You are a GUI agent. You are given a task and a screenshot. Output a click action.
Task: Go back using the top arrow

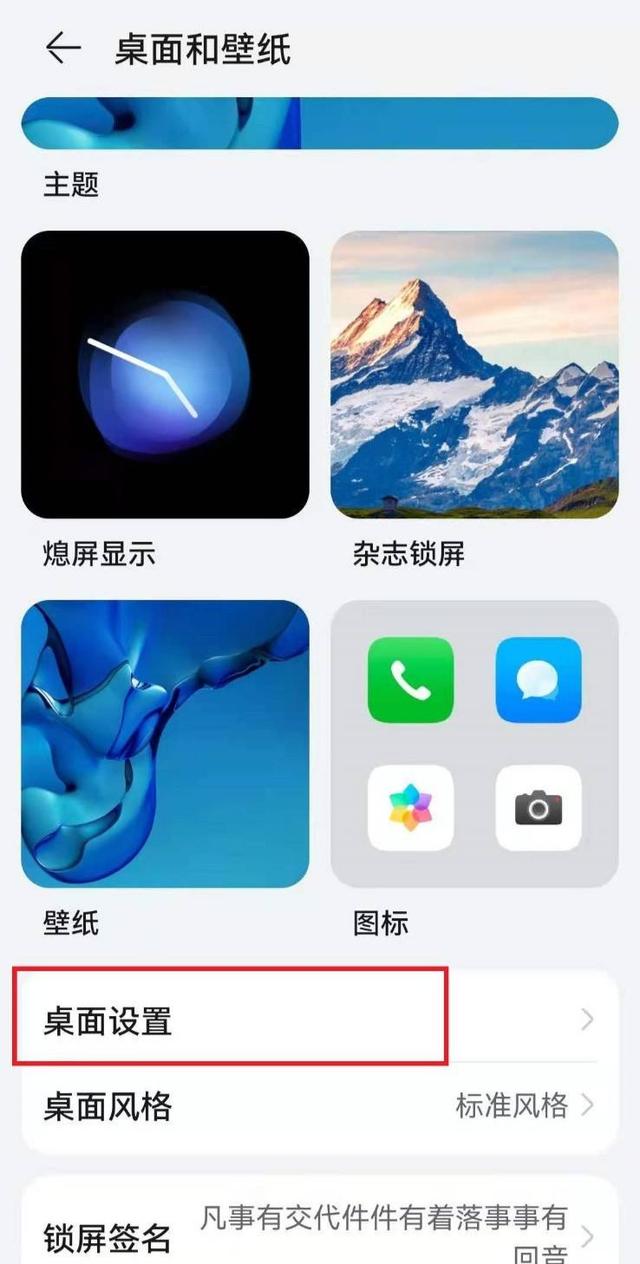62,48
